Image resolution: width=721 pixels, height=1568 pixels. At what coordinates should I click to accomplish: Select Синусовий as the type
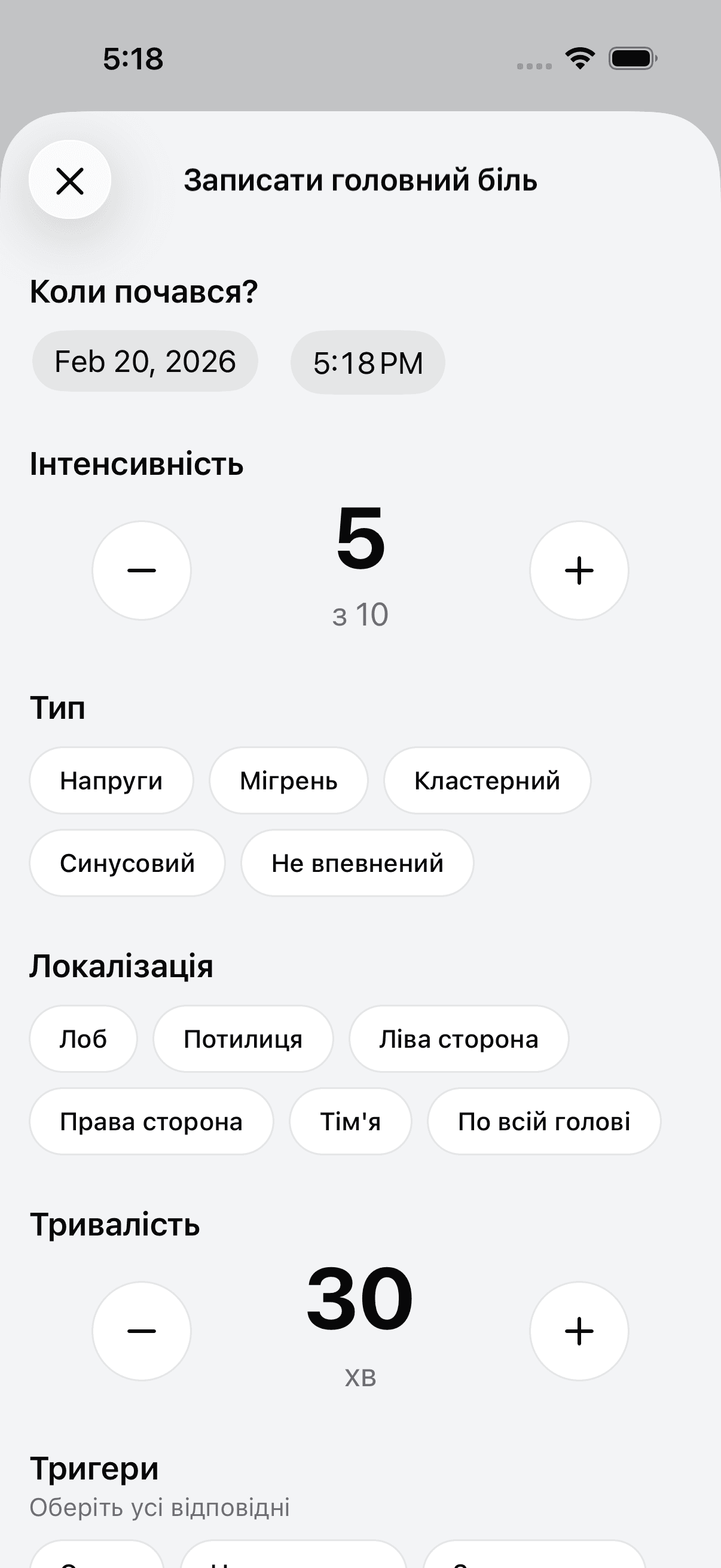pyautogui.click(x=127, y=863)
